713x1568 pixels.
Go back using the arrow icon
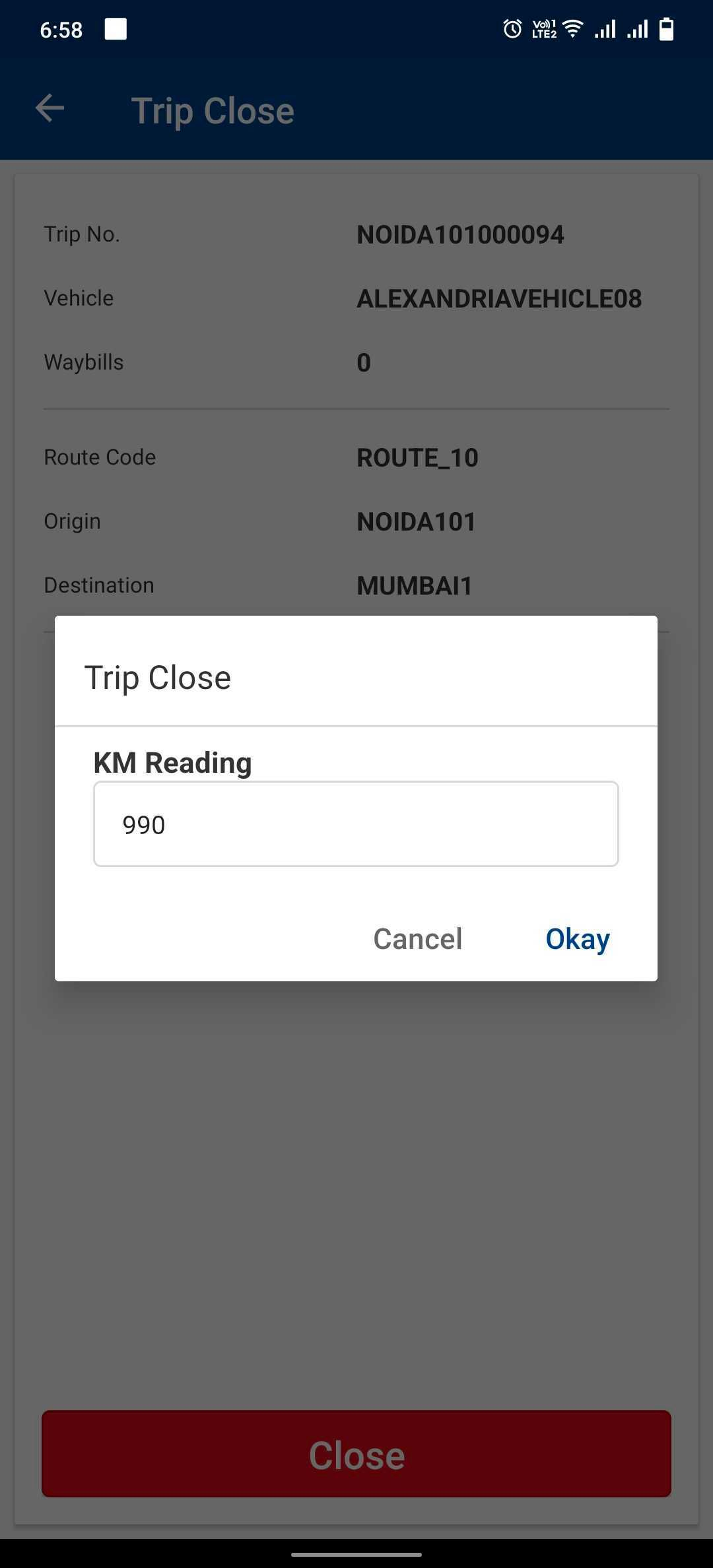[50, 109]
